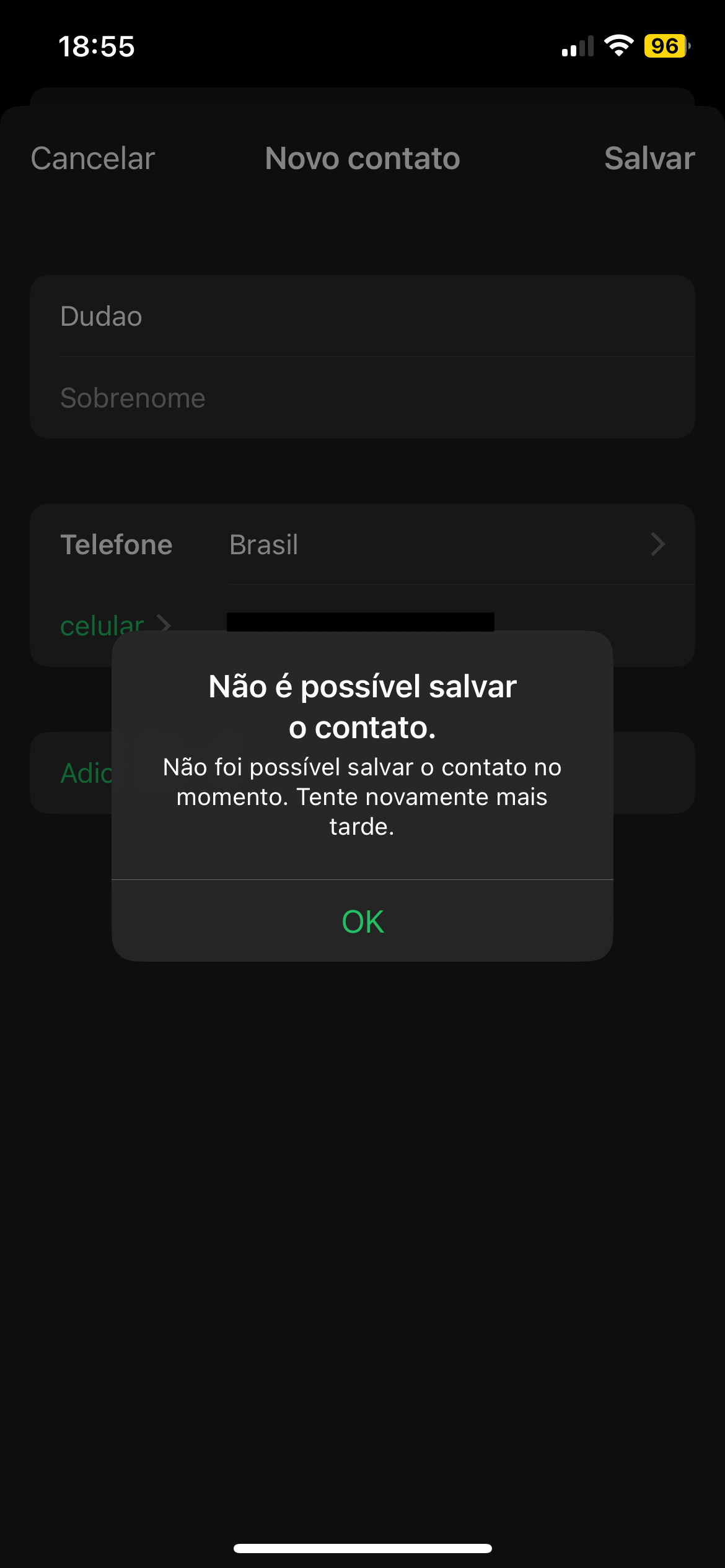
Task: Tap Cancelar to discard the new contact
Action: pos(93,159)
